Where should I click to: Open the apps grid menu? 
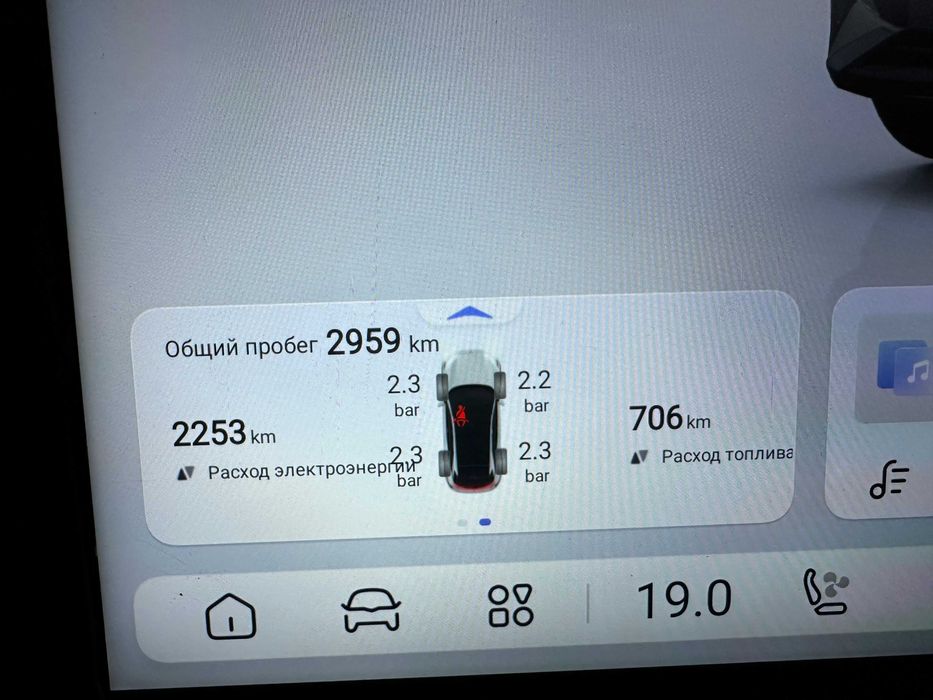510,605
